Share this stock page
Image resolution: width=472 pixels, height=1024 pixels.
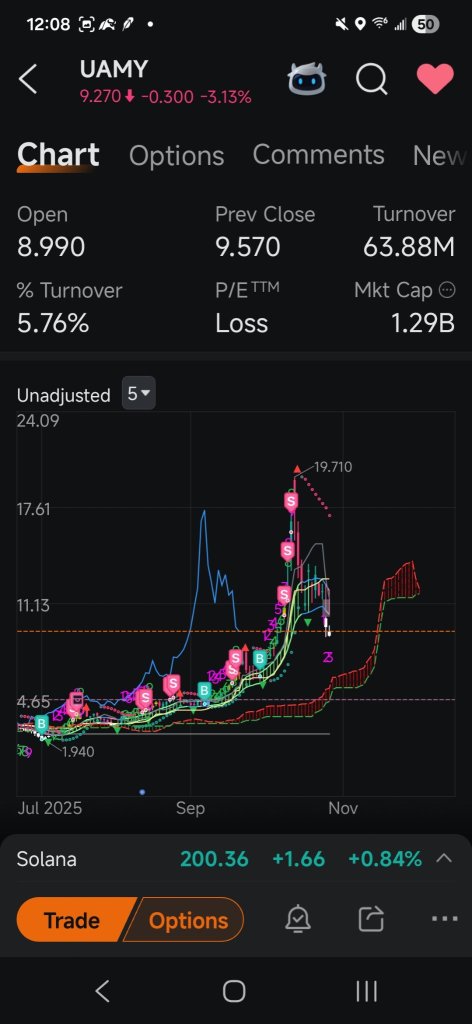(x=371, y=920)
